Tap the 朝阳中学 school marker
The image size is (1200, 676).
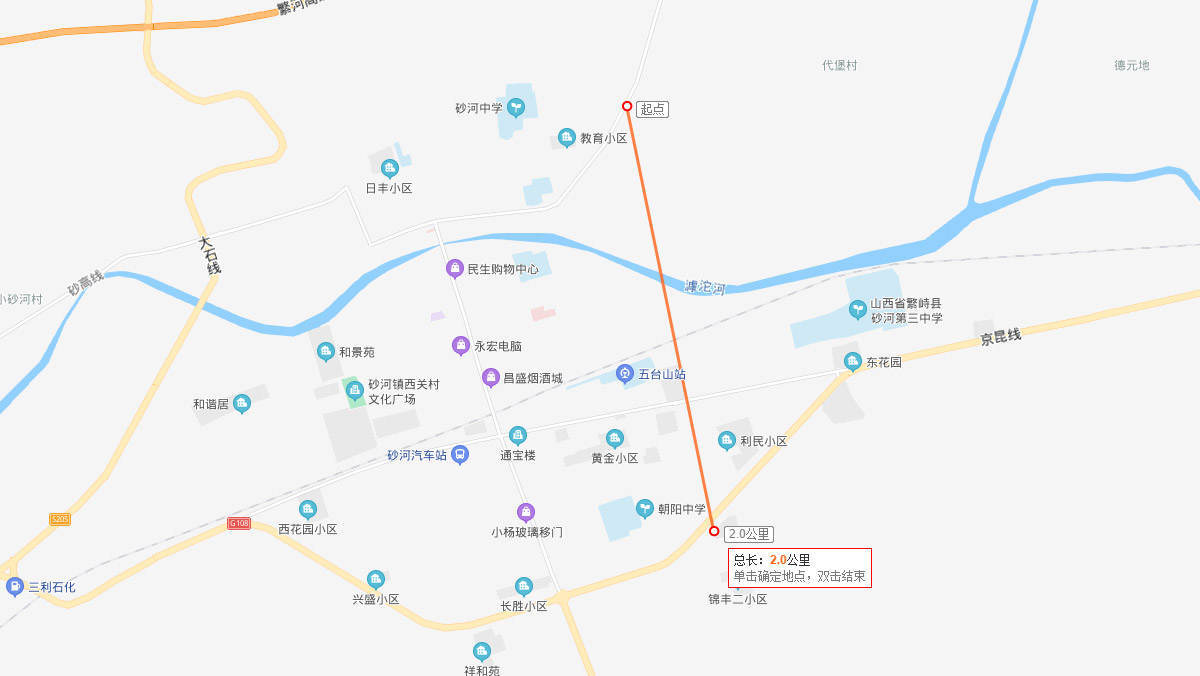[645, 508]
